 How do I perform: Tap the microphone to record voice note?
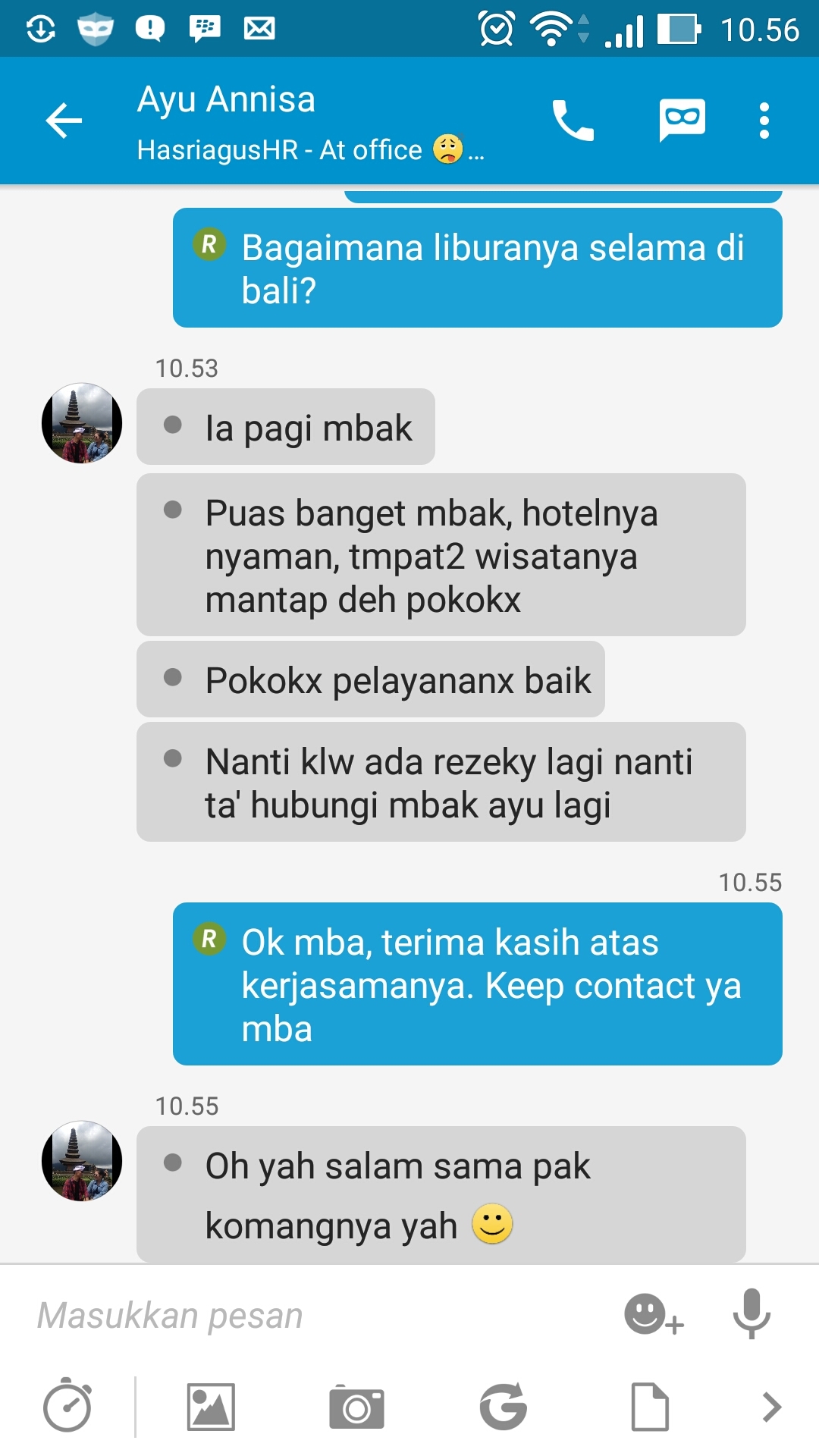pyautogui.click(x=752, y=1314)
